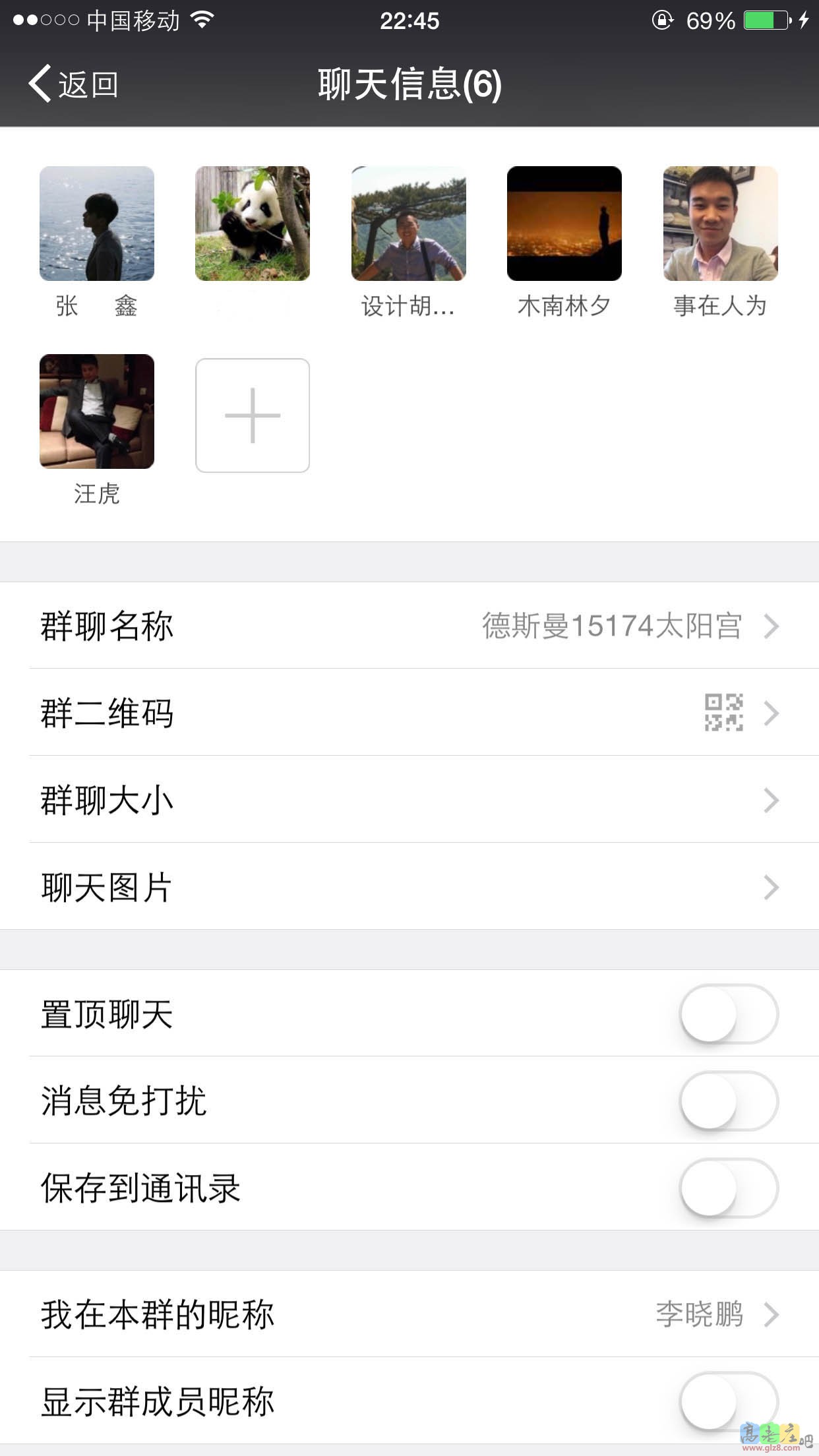Tap the 返回 back button

pyautogui.click(x=73, y=84)
